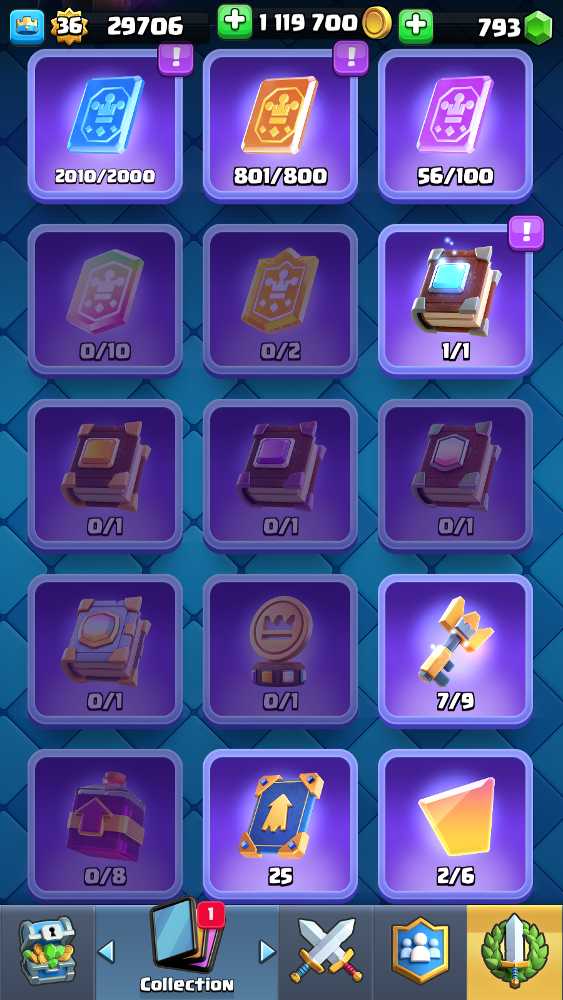Viewport: 563px width, 1000px height.
Task: Open the faded legendary card tile 0/2
Action: [281, 301]
